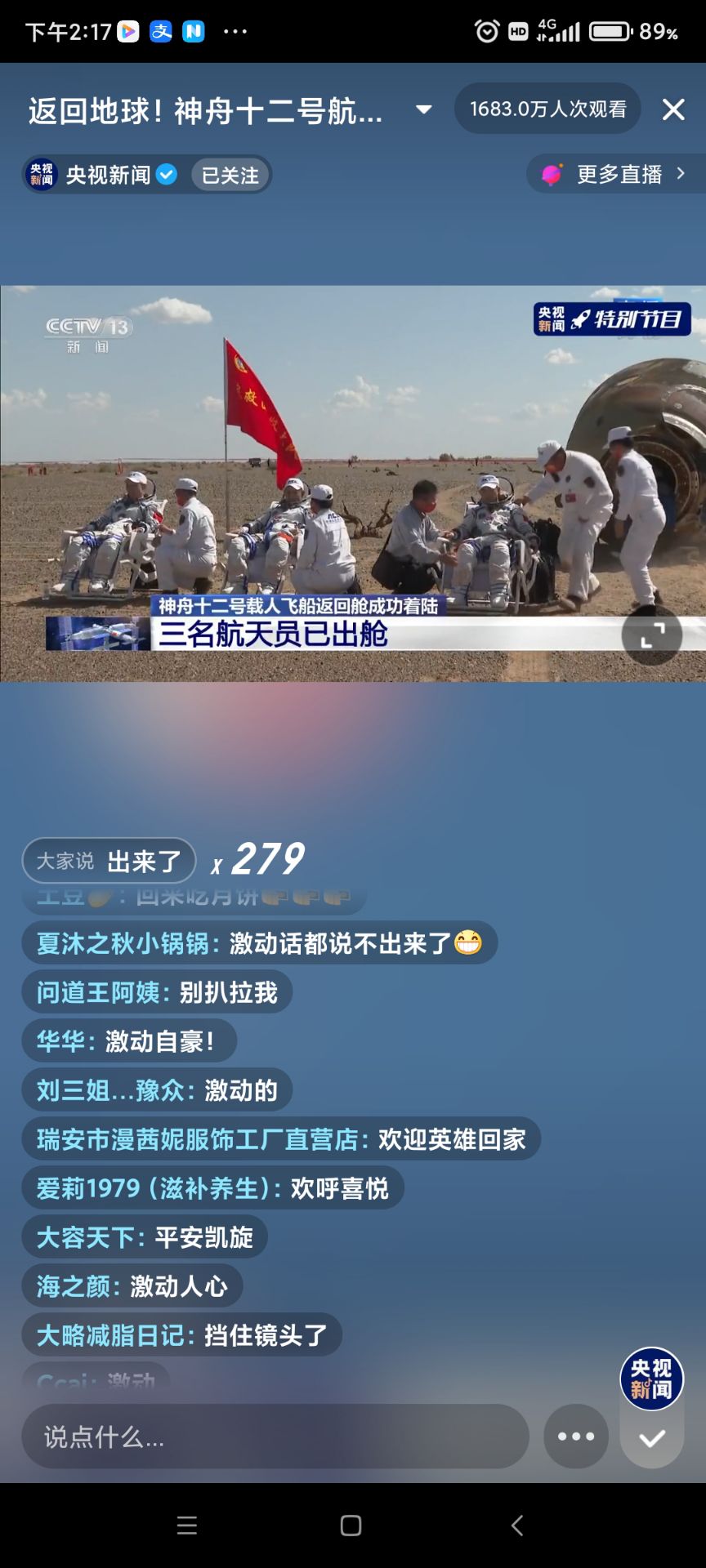Tap the 说点什么 comment input field

pyautogui.click(x=275, y=1437)
